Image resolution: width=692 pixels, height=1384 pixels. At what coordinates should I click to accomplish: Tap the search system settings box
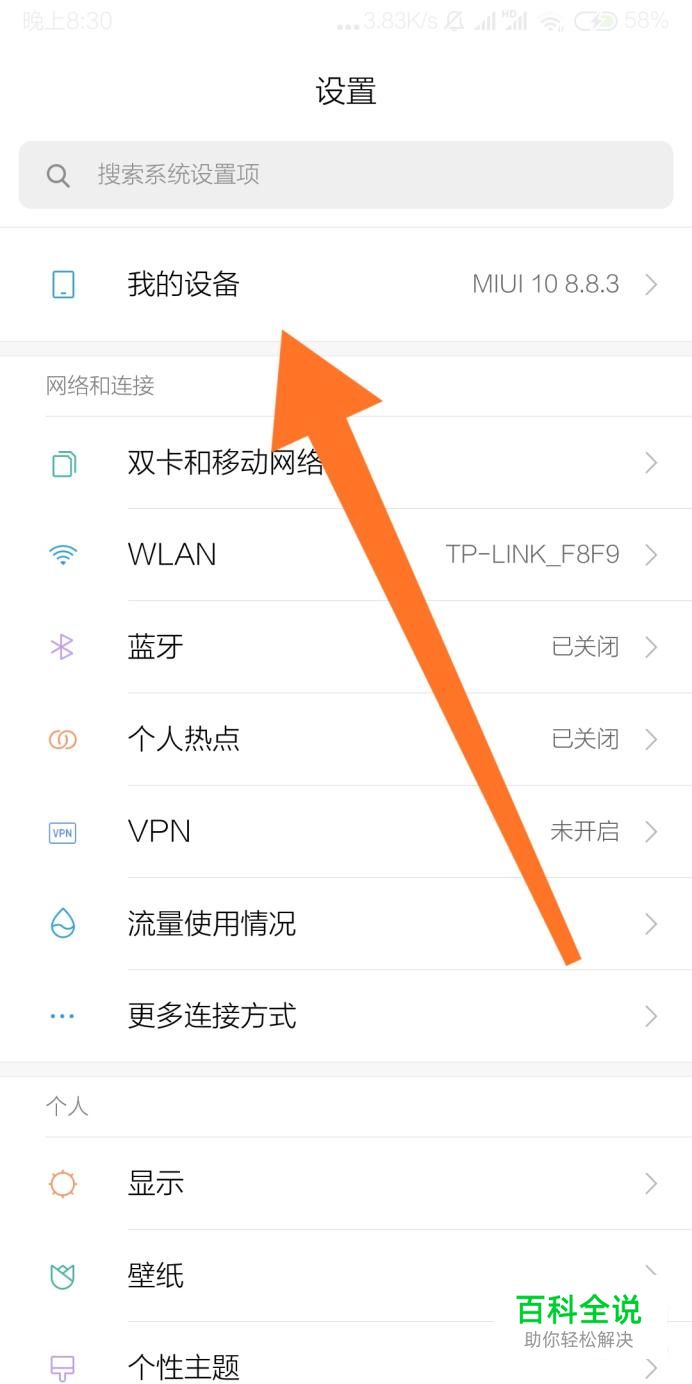[345, 175]
